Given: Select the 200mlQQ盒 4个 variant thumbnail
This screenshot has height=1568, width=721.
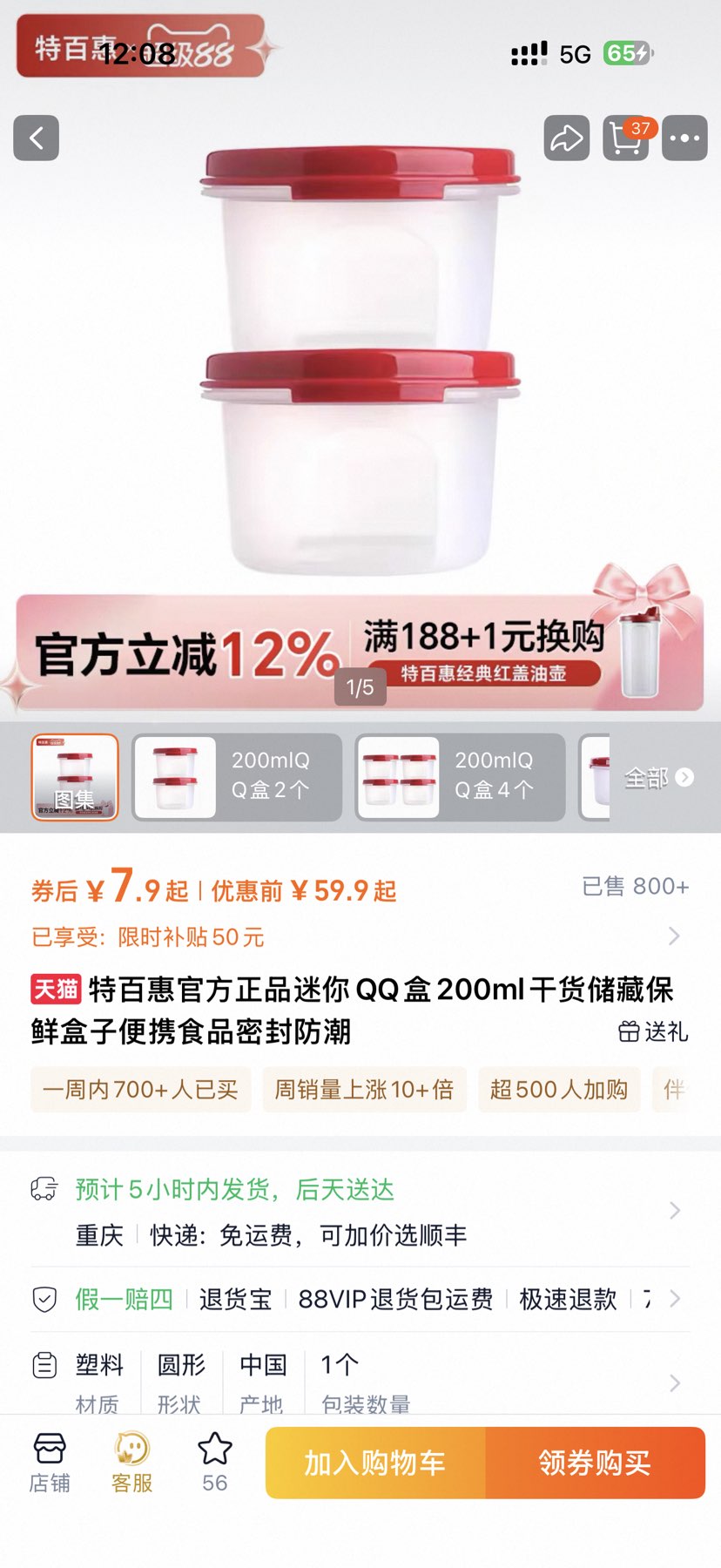Looking at the screenshot, I should pyautogui.click(x=457, y=778).
